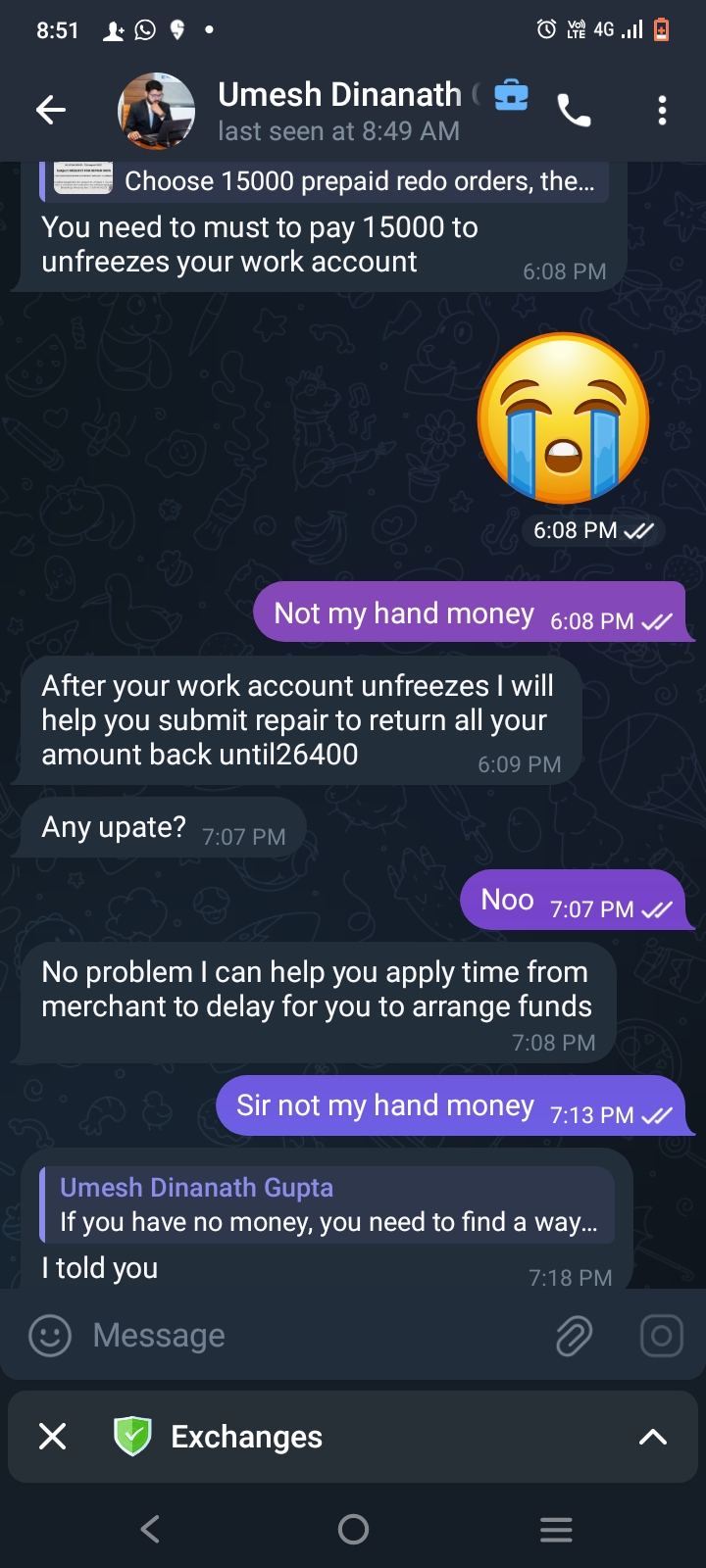This screenshot has width=706, height=1568.
Task: Open the recent apps view
Action: pyautogui.click(x=556, y=1529)
